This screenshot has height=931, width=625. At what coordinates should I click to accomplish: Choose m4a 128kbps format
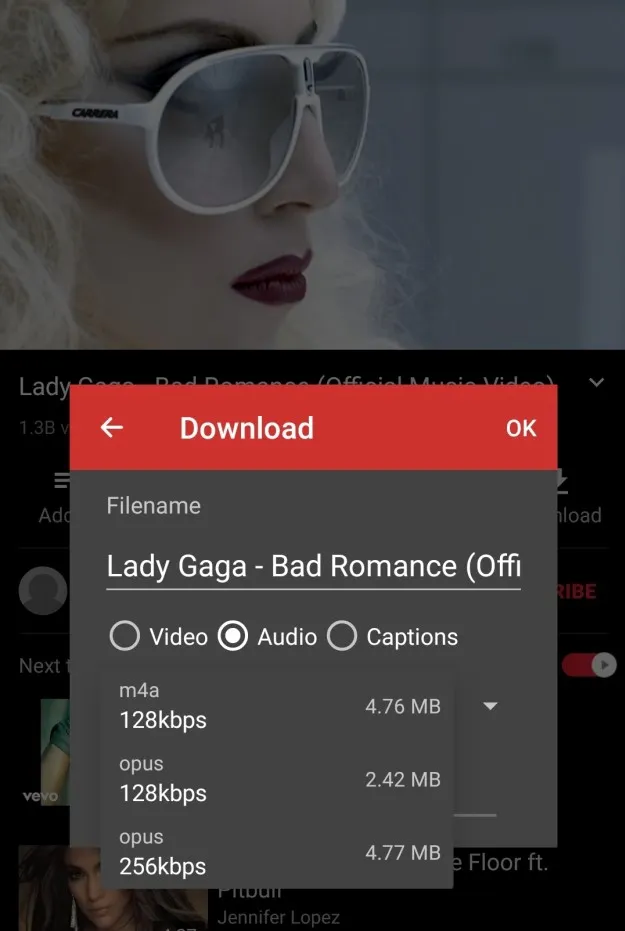click(x=278, y=706)
